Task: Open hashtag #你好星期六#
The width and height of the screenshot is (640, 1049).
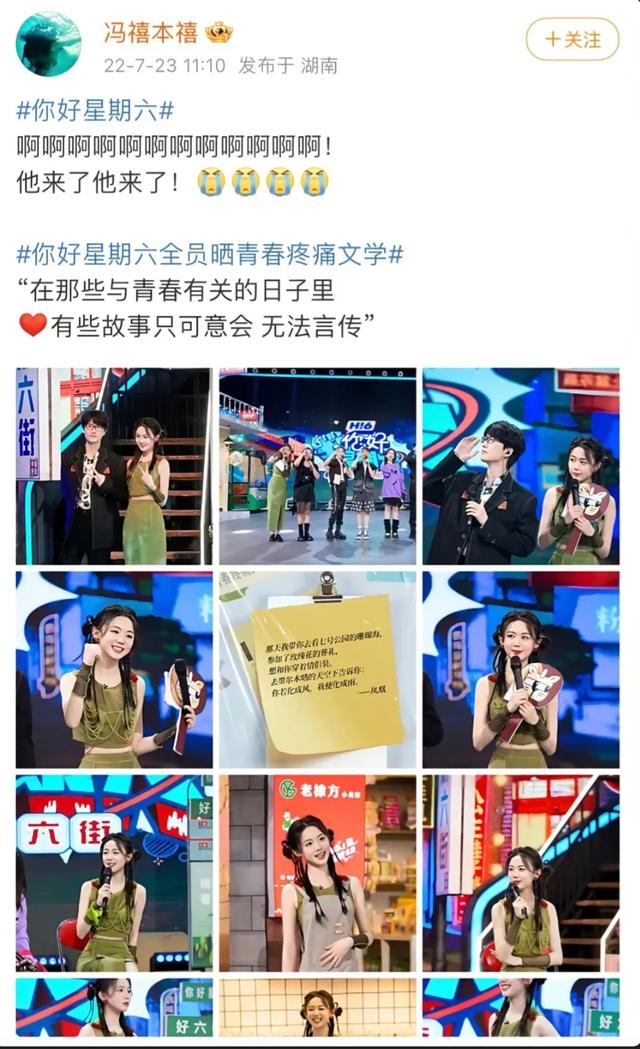Action: click(x=96, y=110)
